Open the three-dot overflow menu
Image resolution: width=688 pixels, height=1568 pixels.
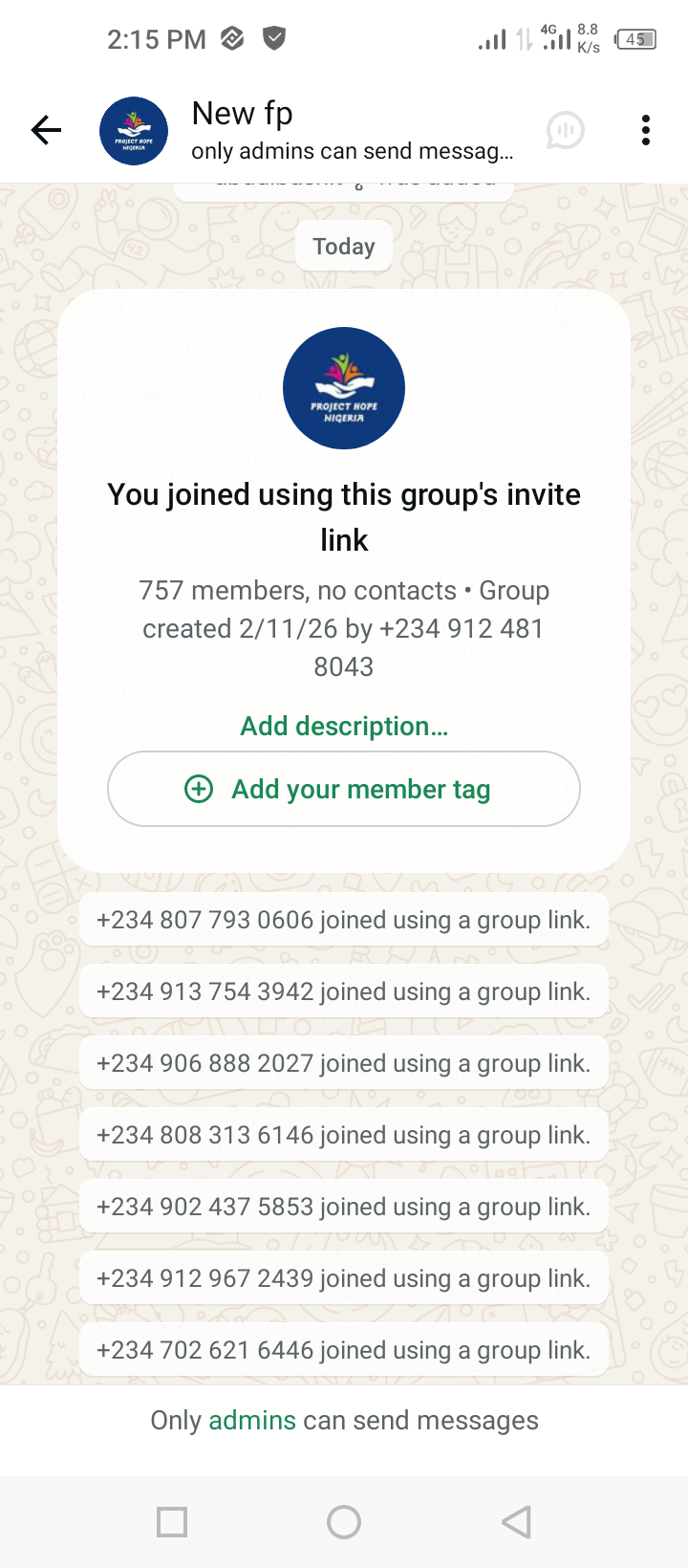[x=646, y=130]
